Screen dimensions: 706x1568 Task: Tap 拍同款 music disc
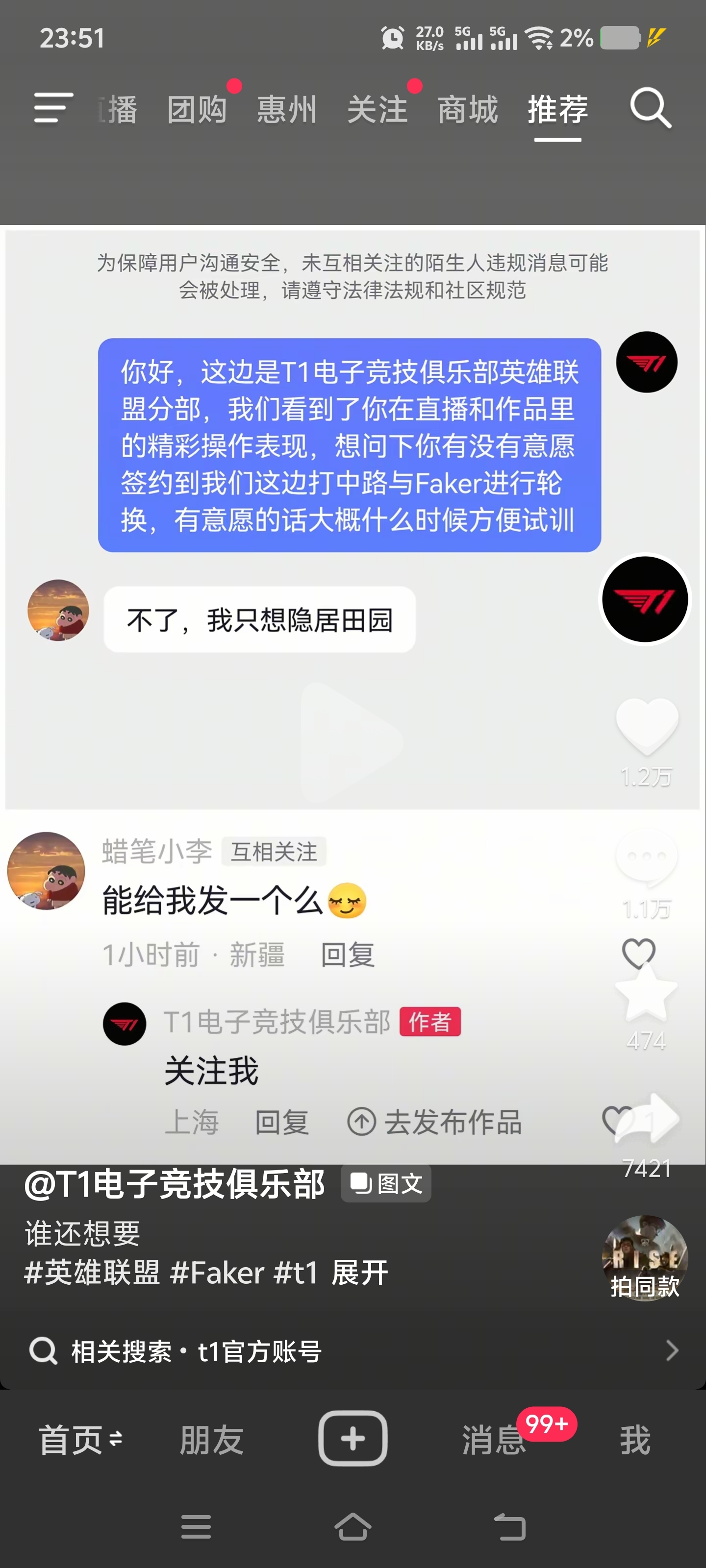pos(645,1257)
